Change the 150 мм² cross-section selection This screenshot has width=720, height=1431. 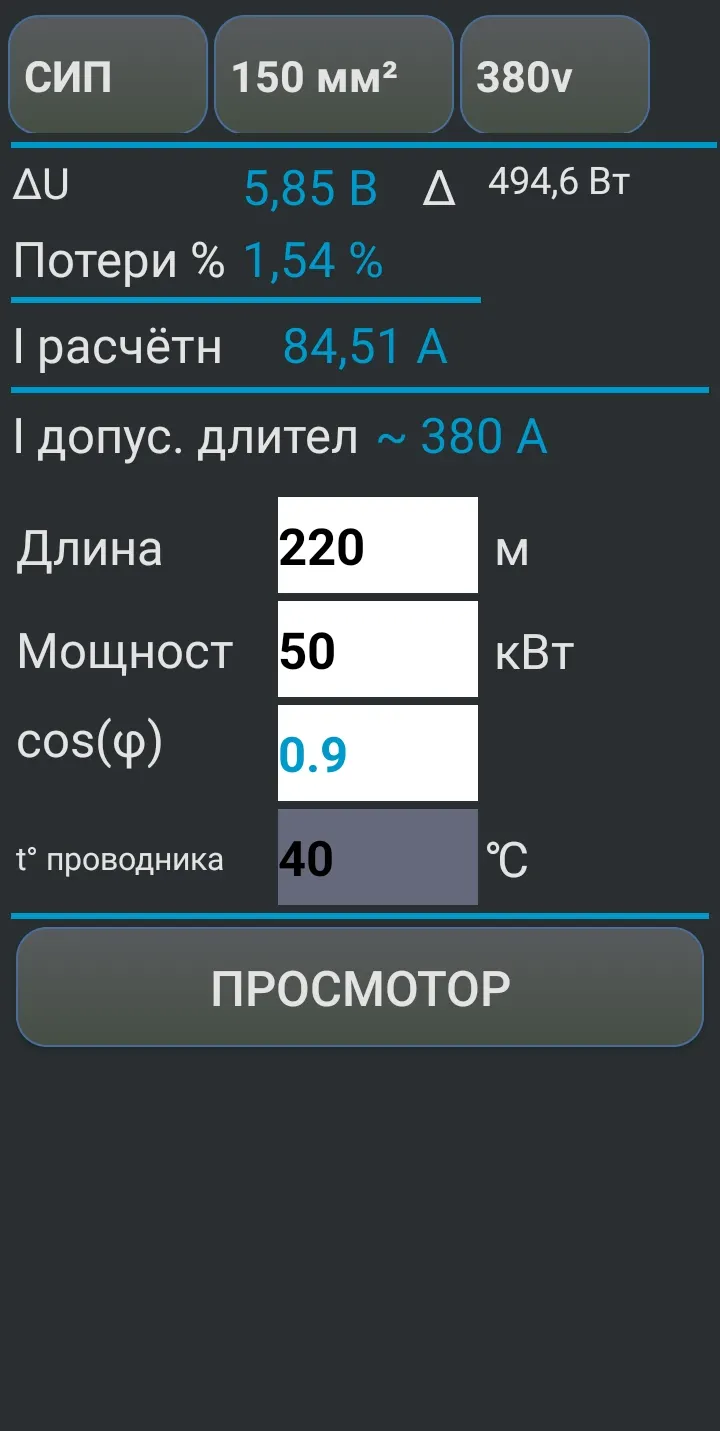click(x=334, y=75)
